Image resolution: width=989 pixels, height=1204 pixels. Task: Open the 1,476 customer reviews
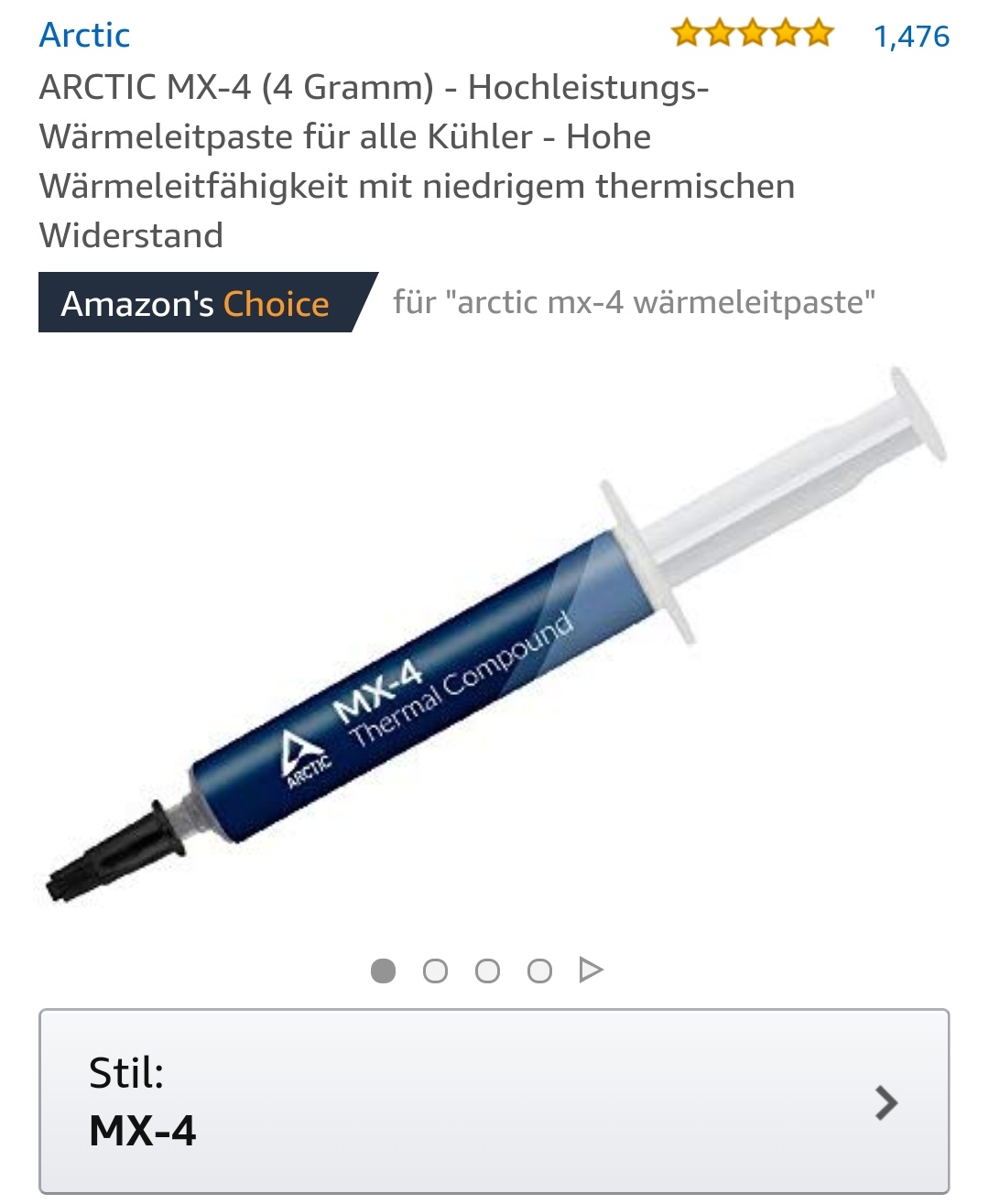(x=911, y=36)
